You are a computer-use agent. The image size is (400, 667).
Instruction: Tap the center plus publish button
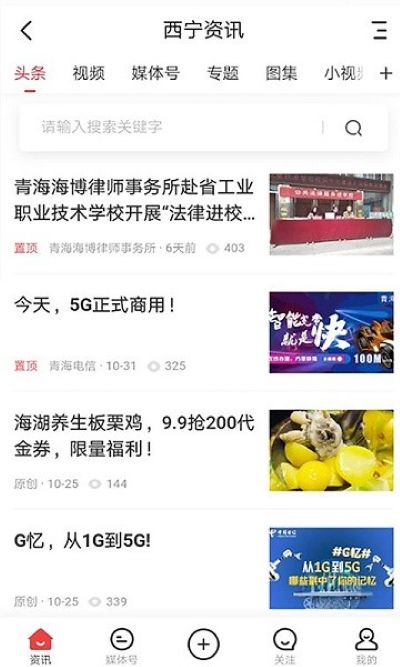point(203,644)
